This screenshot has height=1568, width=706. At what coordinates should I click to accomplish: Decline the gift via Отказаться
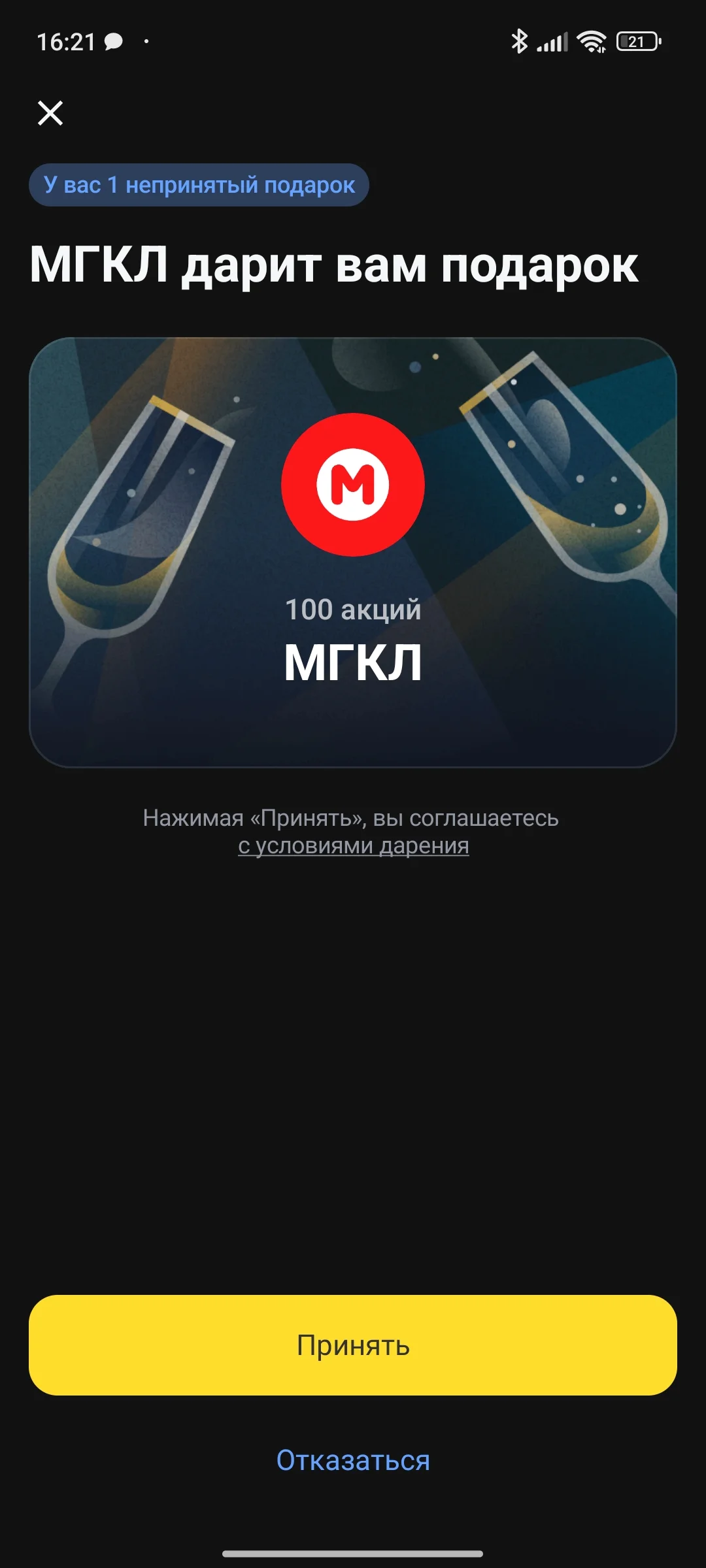tap(353, 1460)
